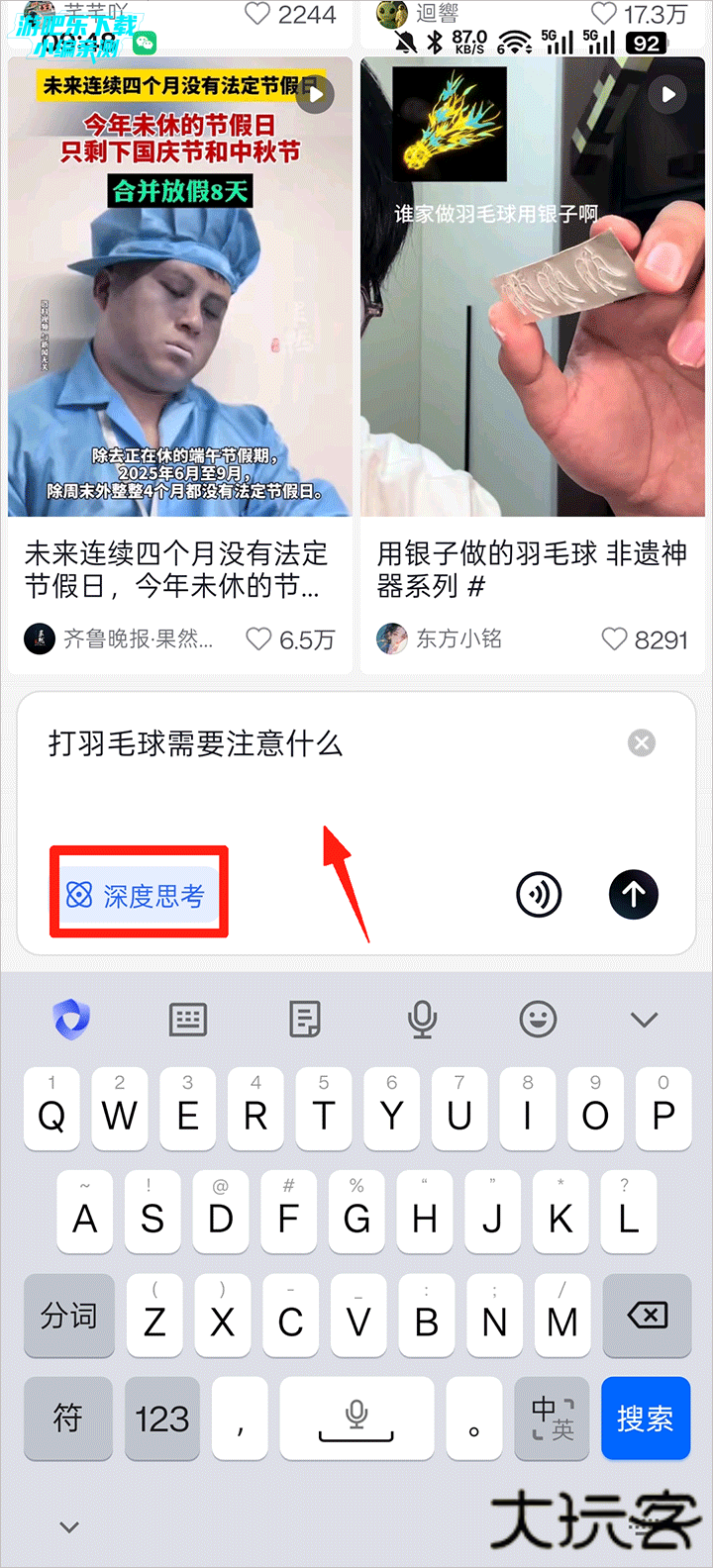The width and height of the screenshot is (713, 1568).
Task: Hit the keyboard backspace key
Action: (647, 1315)
